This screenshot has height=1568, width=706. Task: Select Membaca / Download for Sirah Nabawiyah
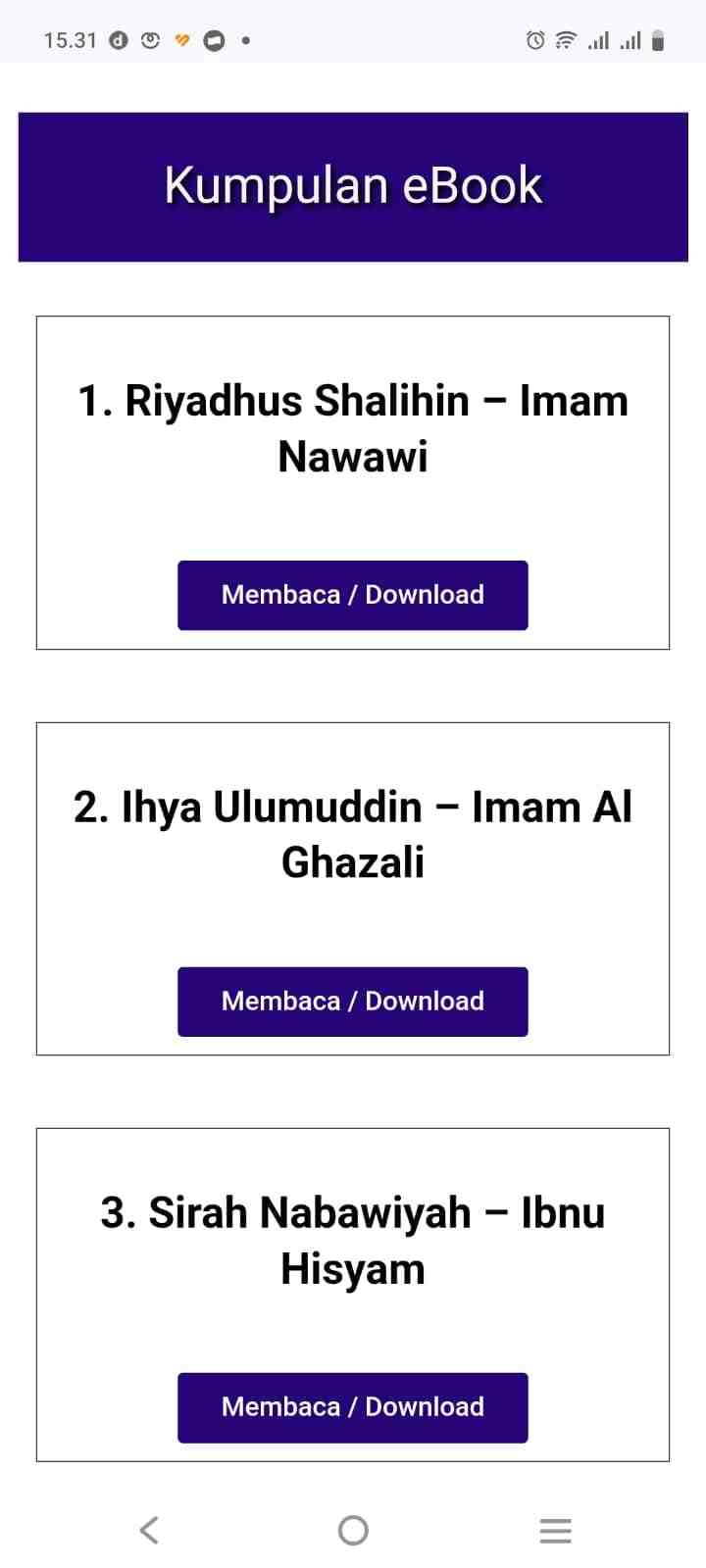352,1406
